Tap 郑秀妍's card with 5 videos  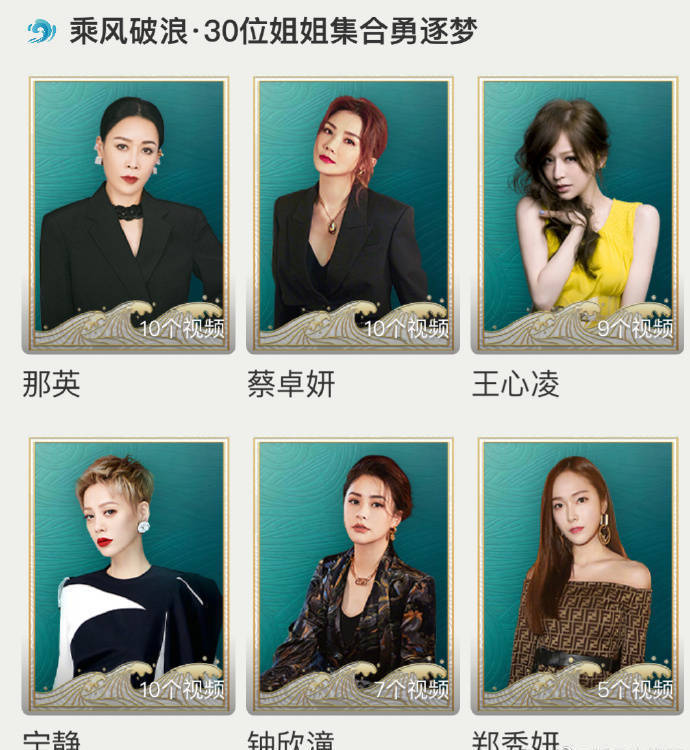coord(578,574)
